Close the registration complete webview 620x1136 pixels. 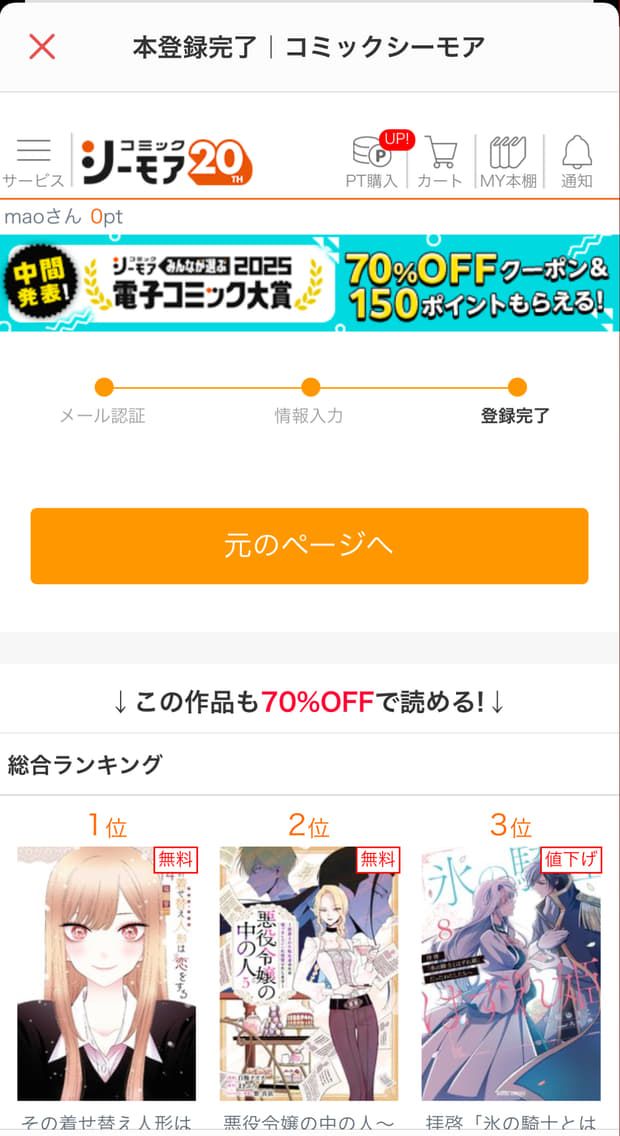click(x=42, y=47)
